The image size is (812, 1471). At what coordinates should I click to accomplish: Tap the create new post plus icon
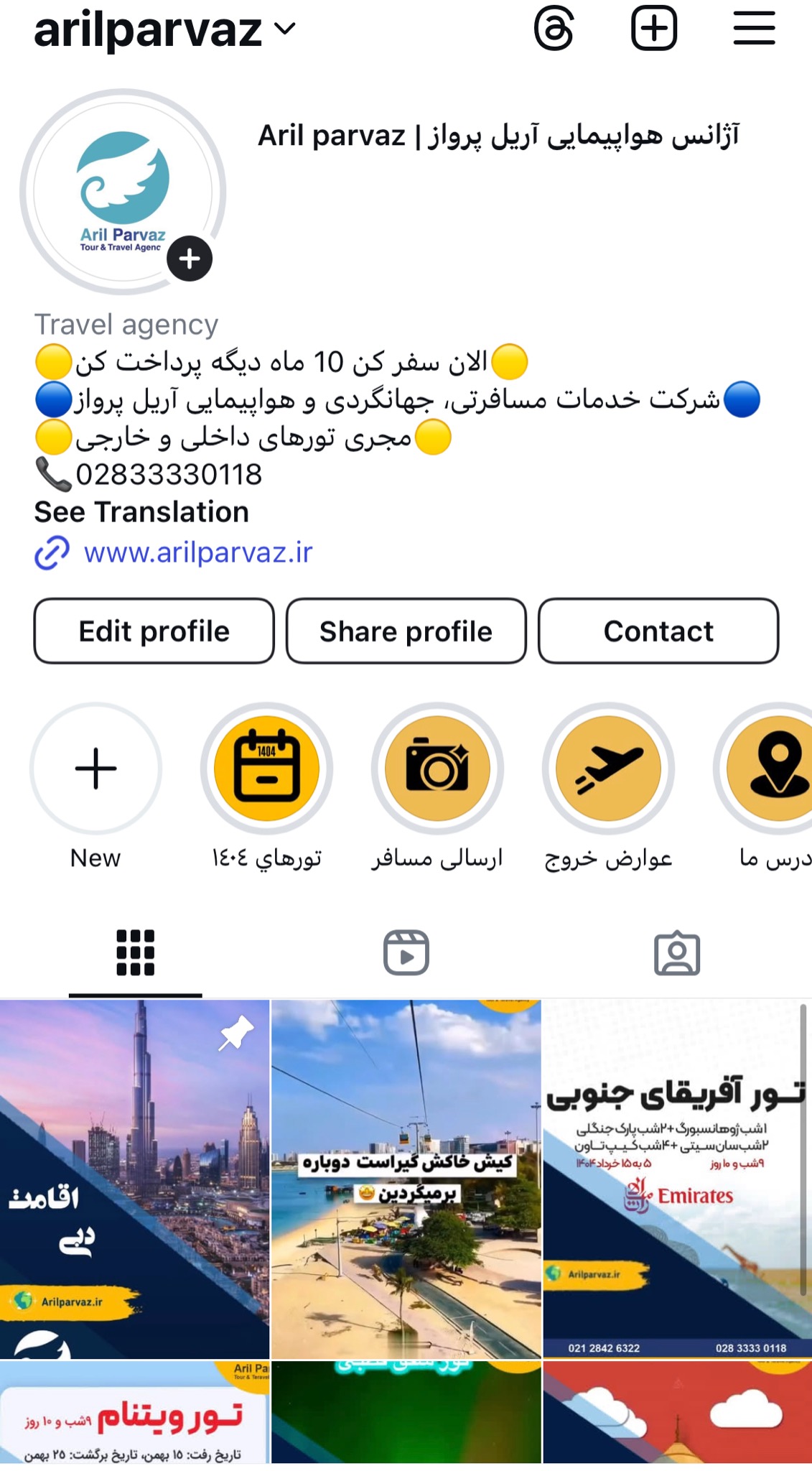click(653, 29)
